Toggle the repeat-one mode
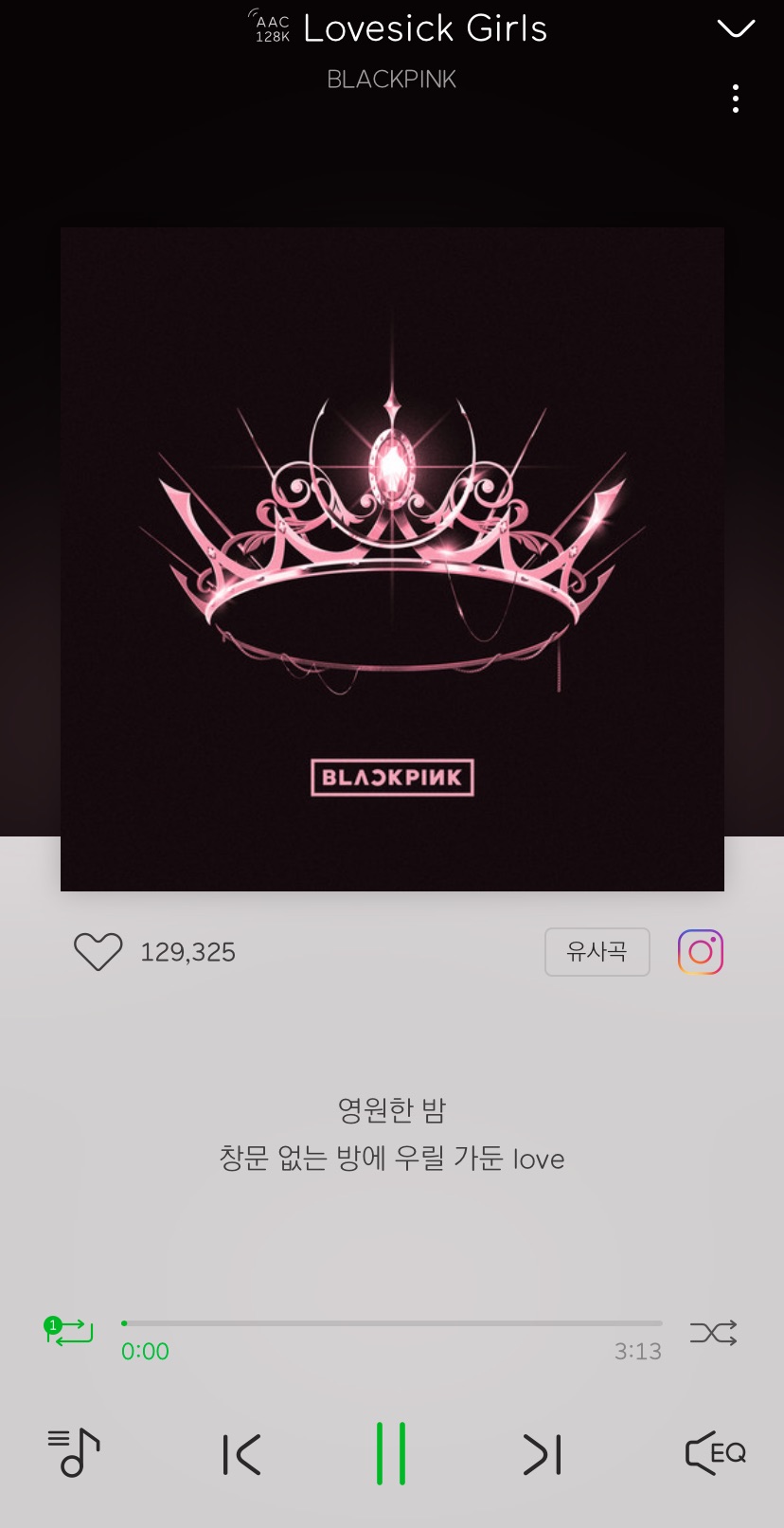 click(x=69, y=1331)
